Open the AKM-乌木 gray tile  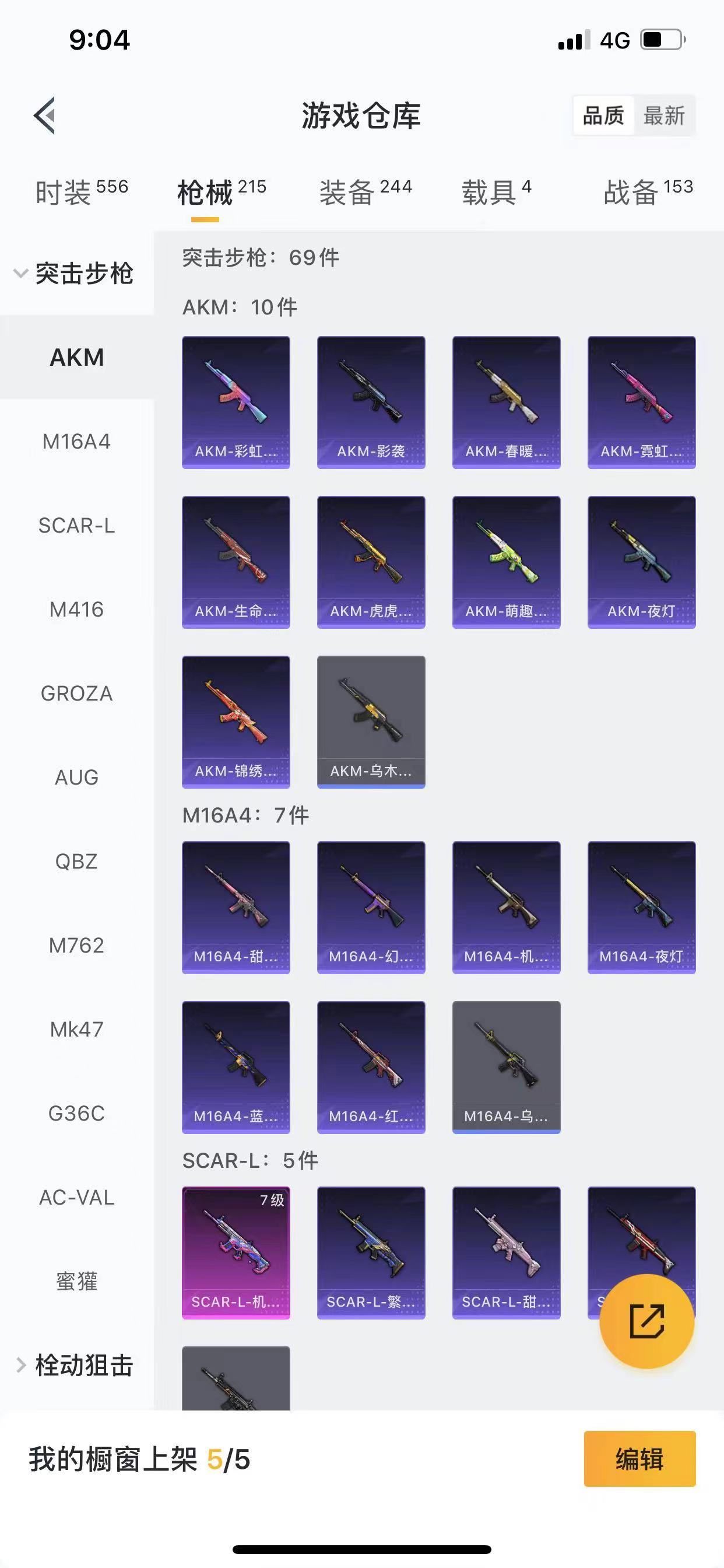pyautogui.click(x=371, y=722)
